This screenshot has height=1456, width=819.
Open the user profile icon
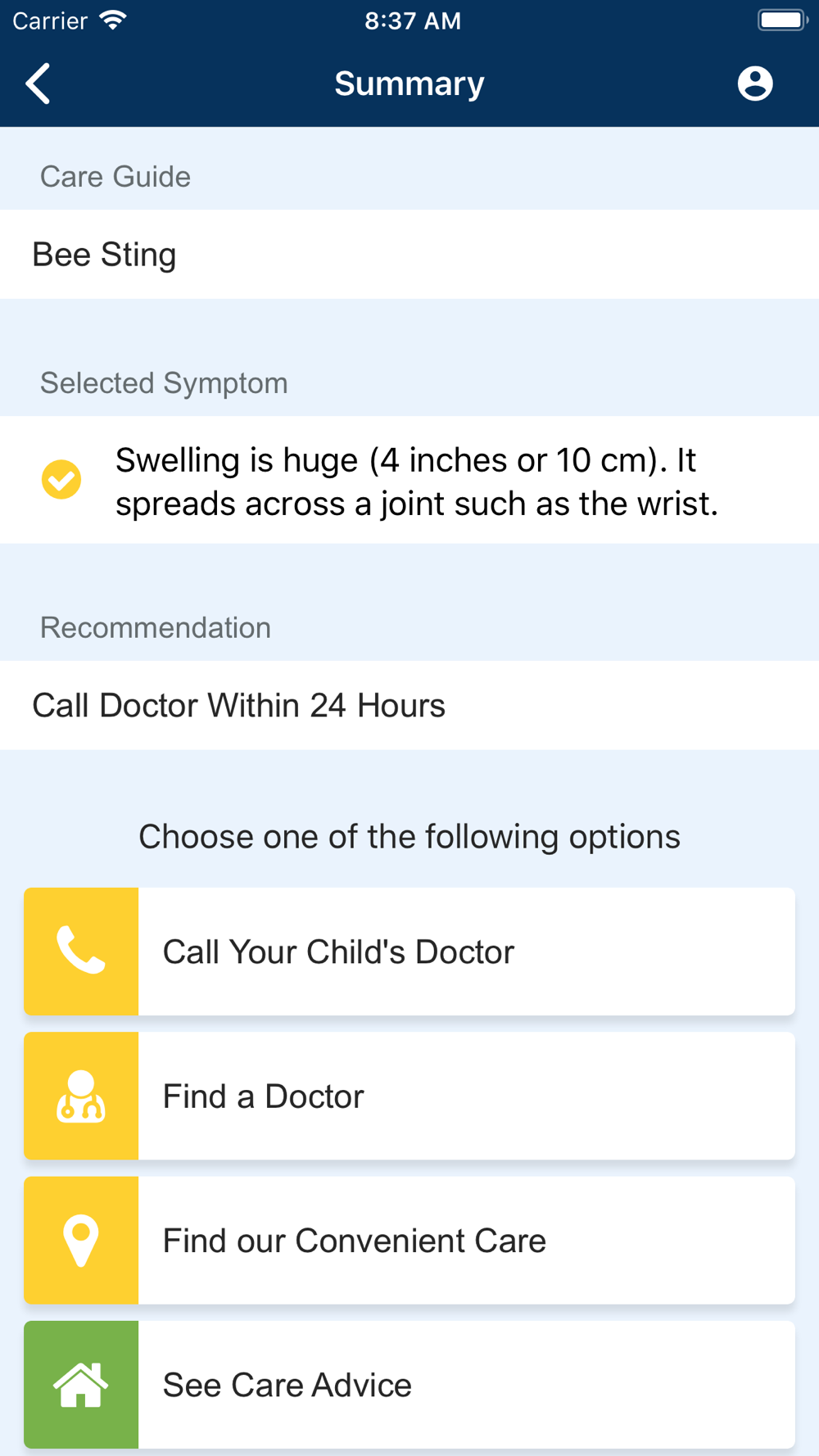coord(754,84)
